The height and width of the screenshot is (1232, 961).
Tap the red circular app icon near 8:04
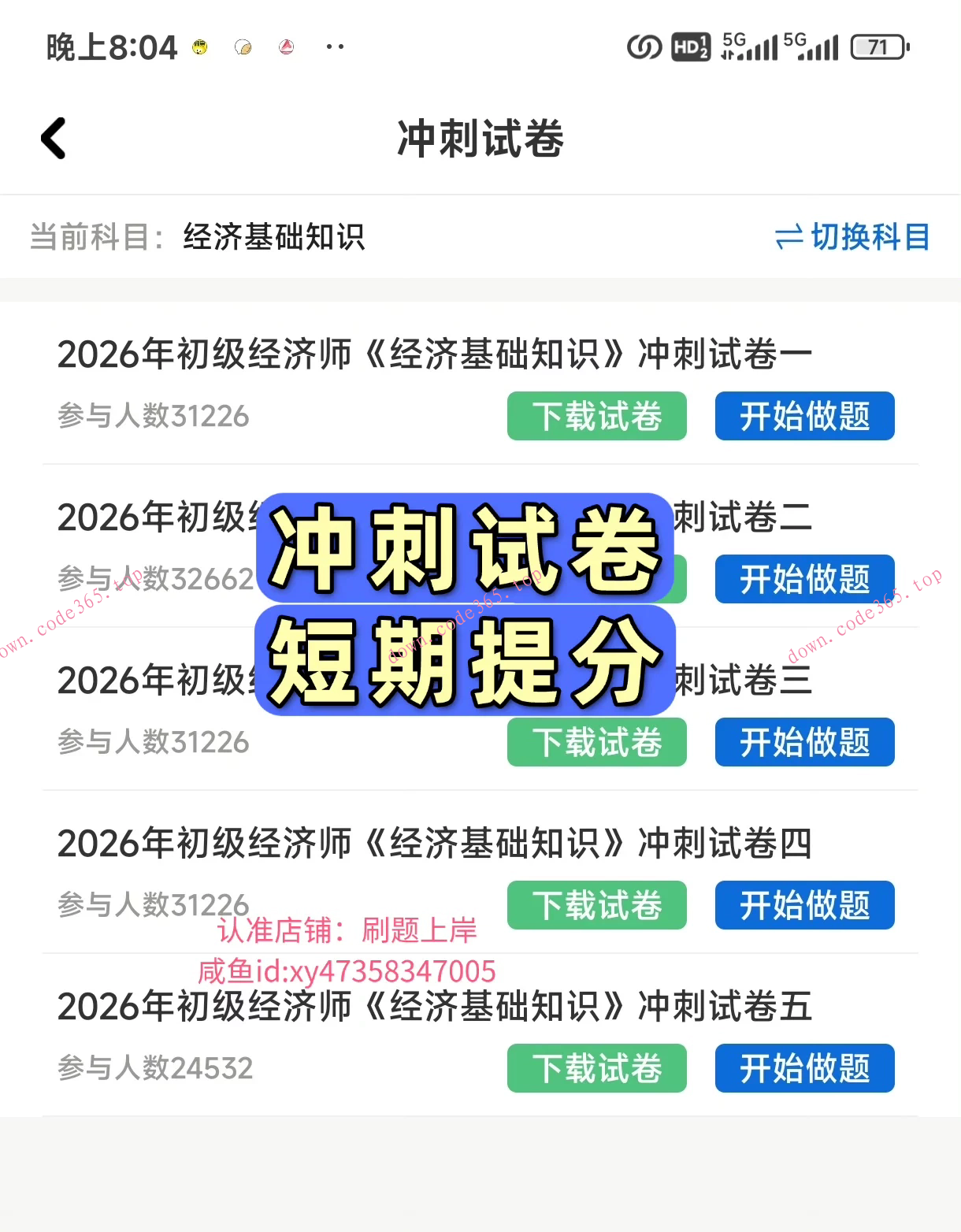coord(286,47)
